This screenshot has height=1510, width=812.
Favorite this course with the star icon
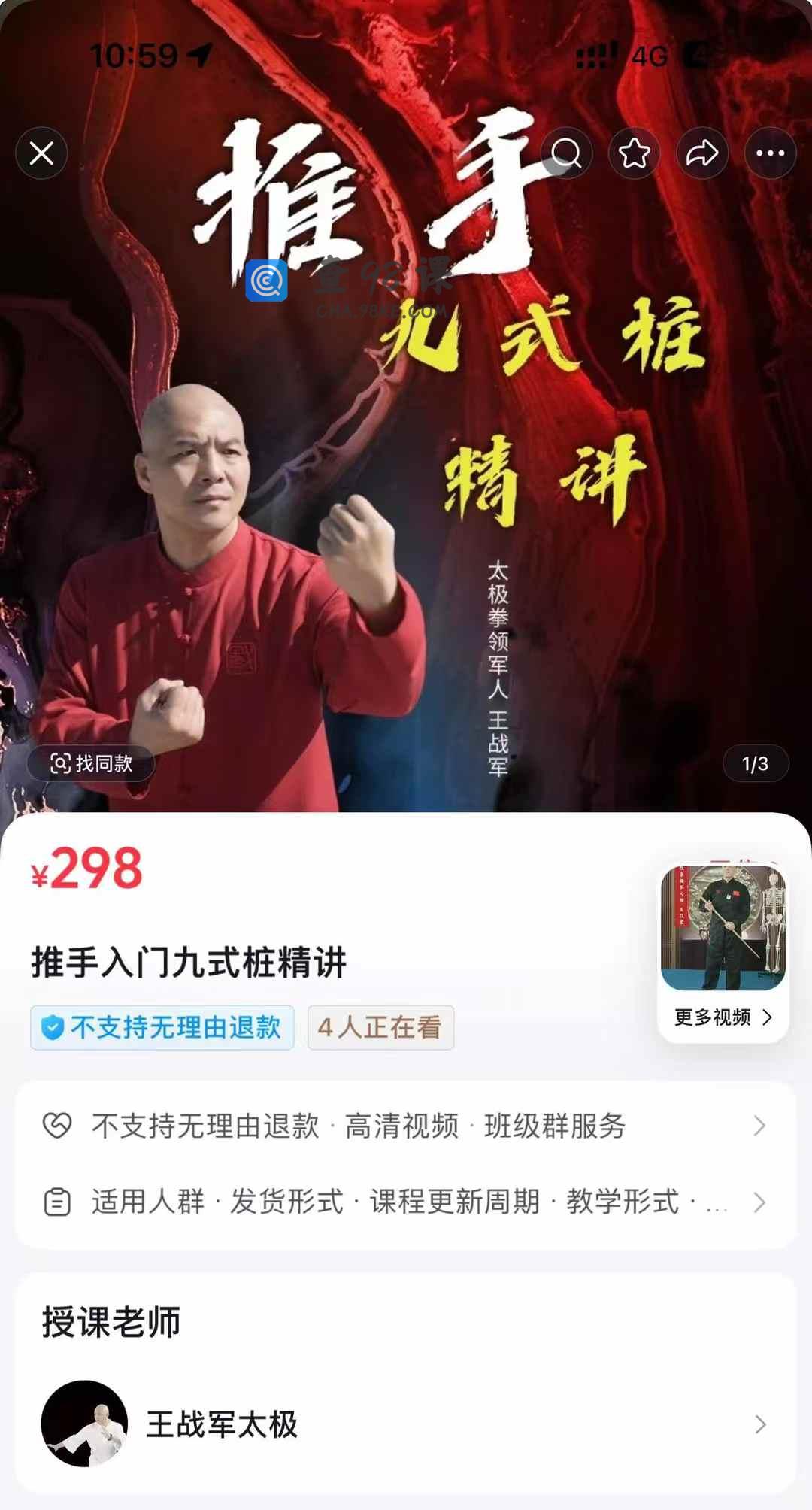634,153
